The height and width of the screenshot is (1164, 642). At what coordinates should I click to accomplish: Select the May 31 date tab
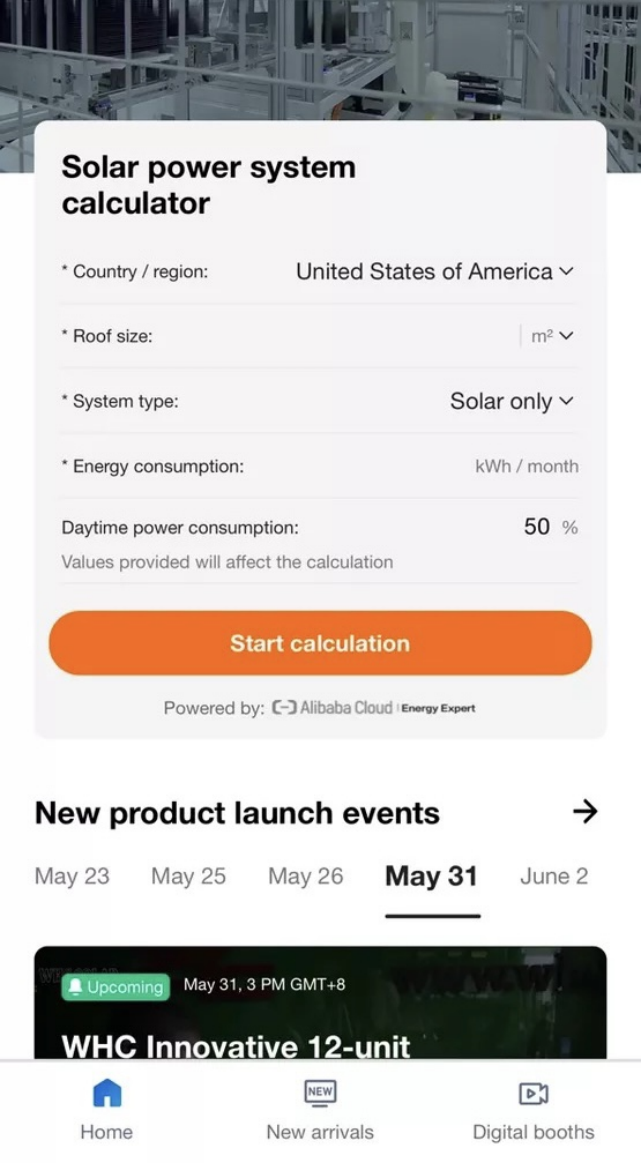431,877
